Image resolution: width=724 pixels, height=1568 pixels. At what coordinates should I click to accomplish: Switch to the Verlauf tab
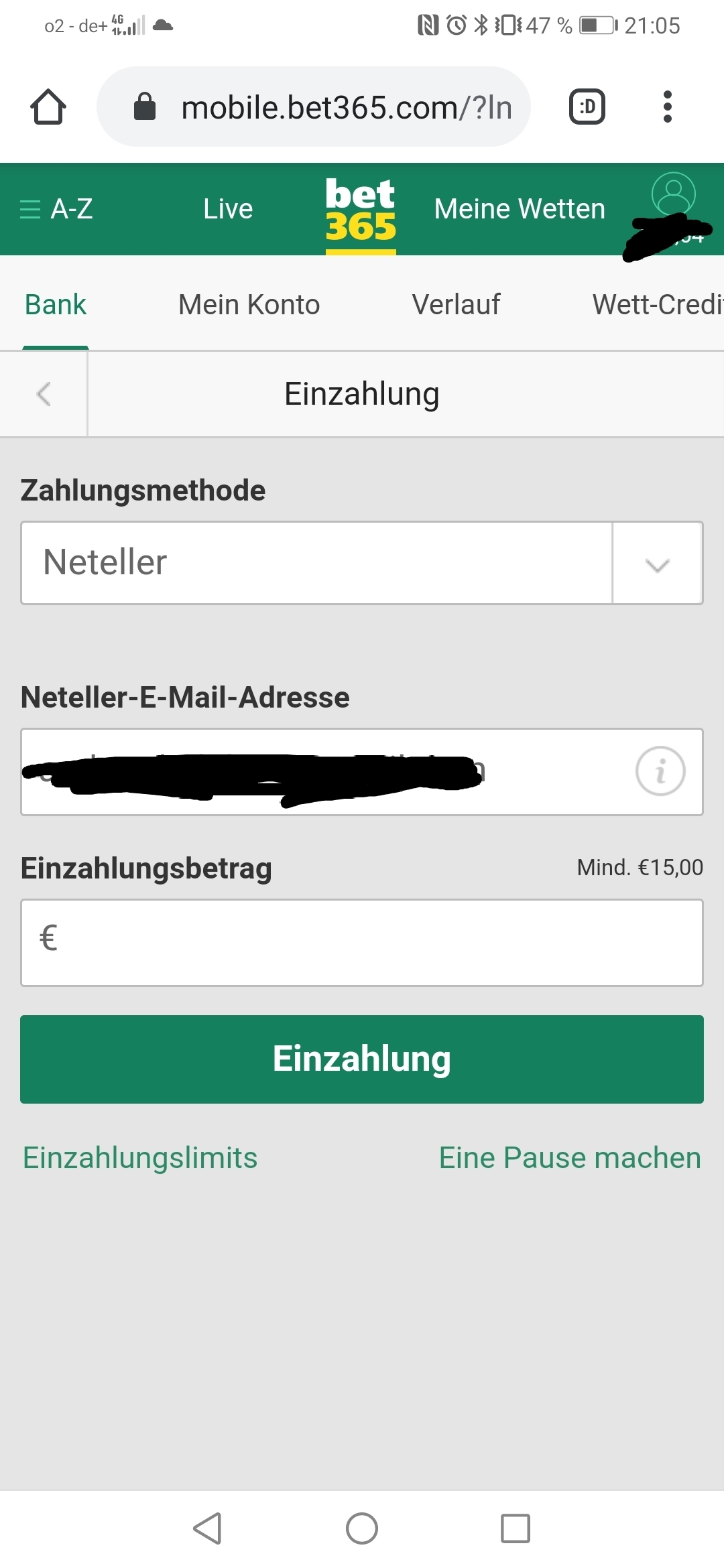456,305
